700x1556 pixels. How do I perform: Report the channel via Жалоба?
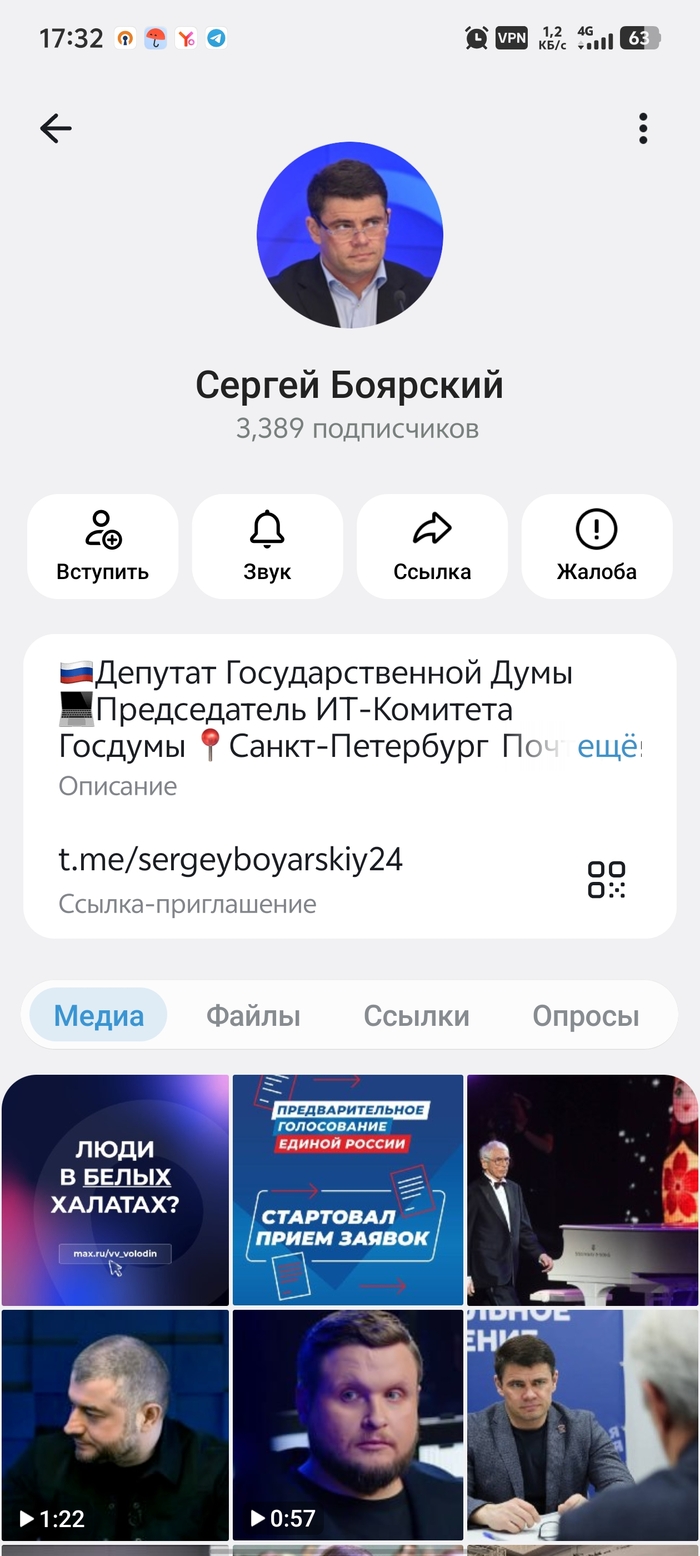[x=597, y=546]
